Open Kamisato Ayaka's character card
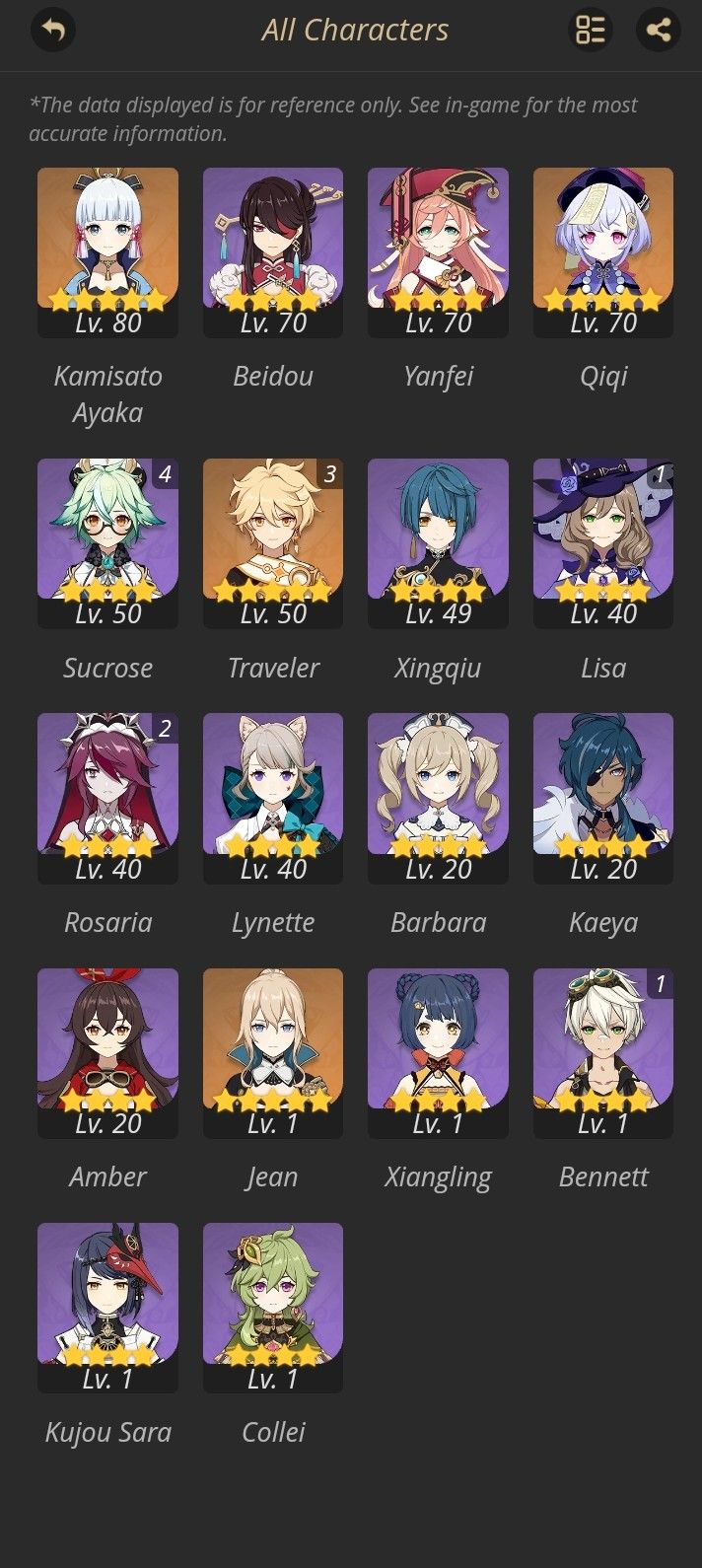The width and height of the screenshot is (702, 1568). point(107,251)
